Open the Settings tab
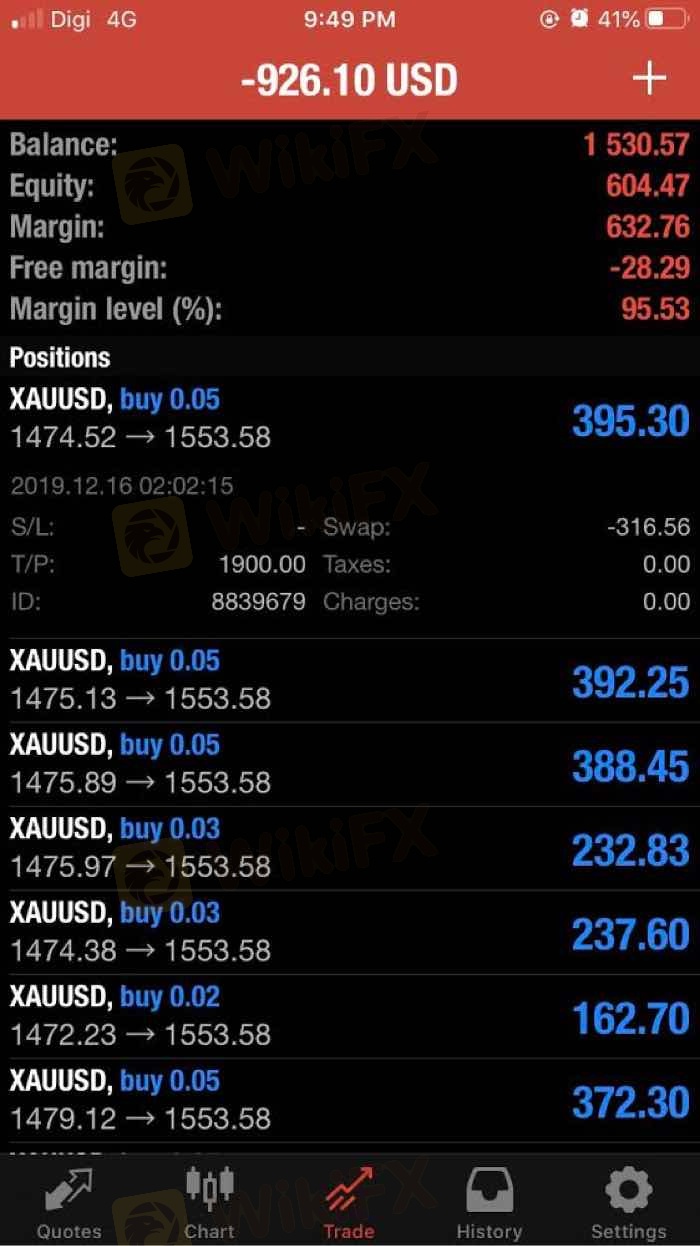Image resolution: width=700 pixels, height=1246 pixels. (x=629, y=1203)
